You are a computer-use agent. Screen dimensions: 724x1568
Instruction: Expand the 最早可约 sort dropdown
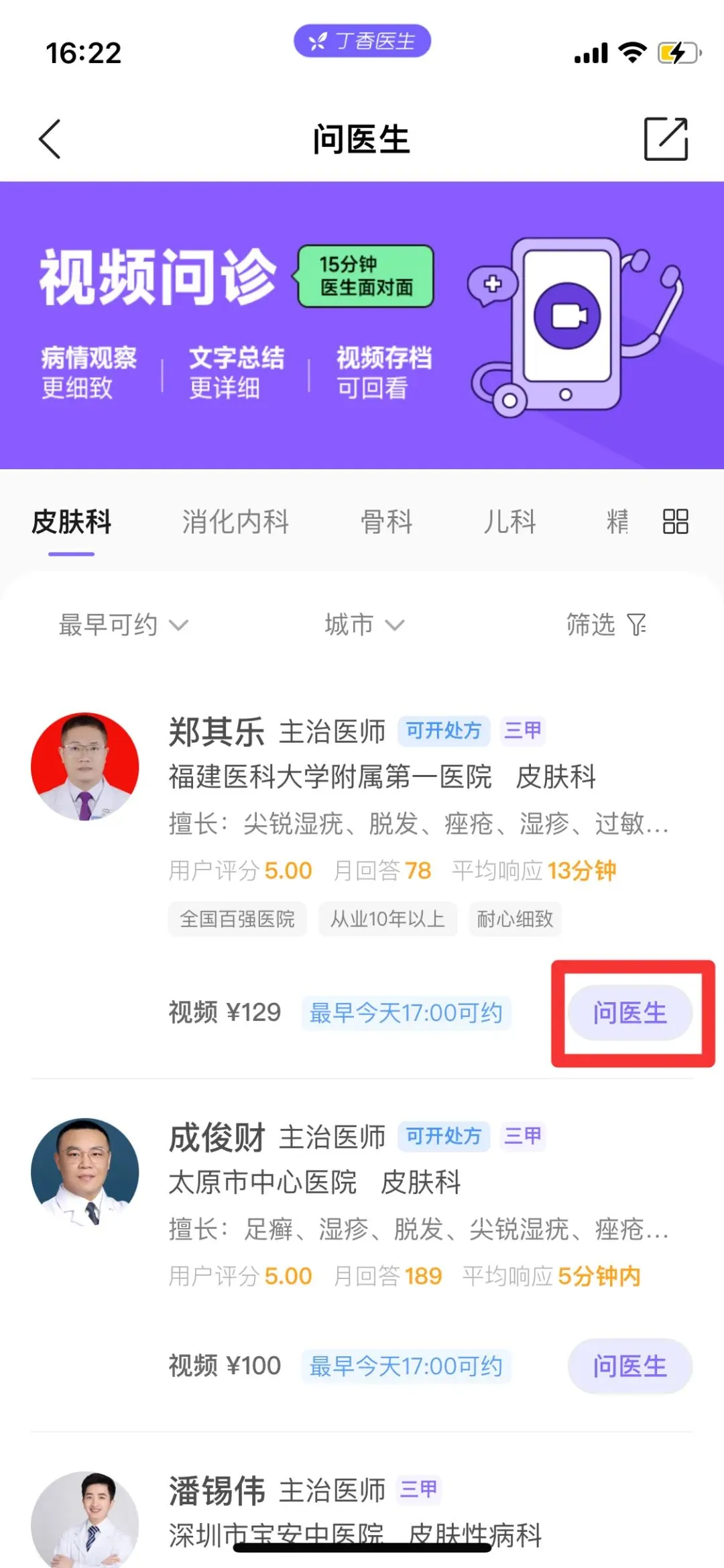point(123,625)
